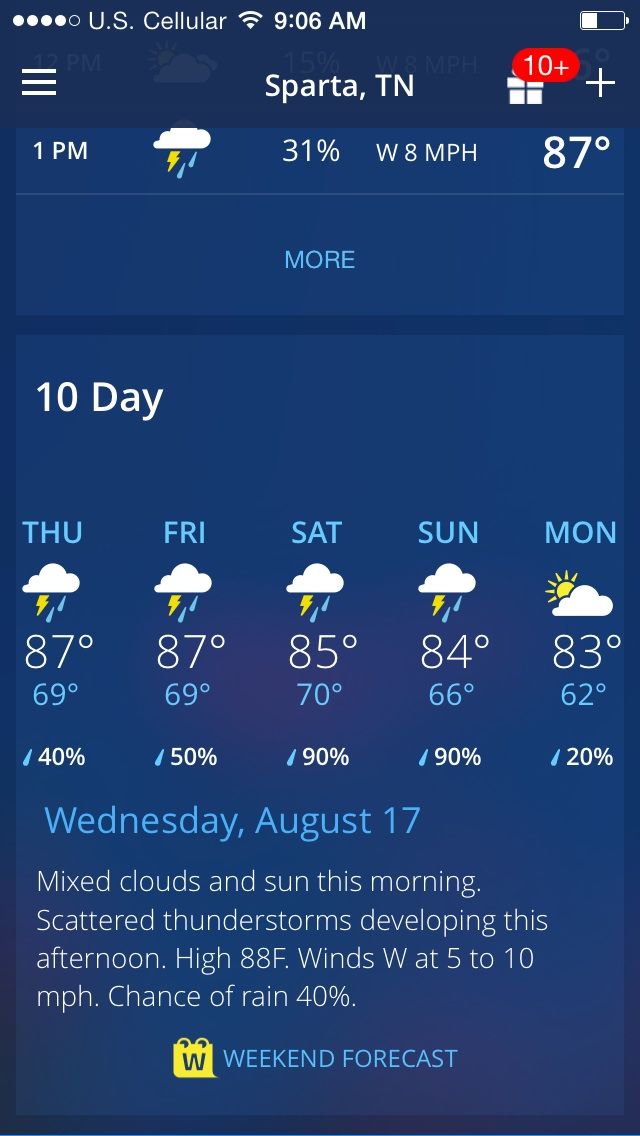Open the 1 PM hourly forecast row
This screenshot has width=640, height=1136.
[x=320, y=152]
